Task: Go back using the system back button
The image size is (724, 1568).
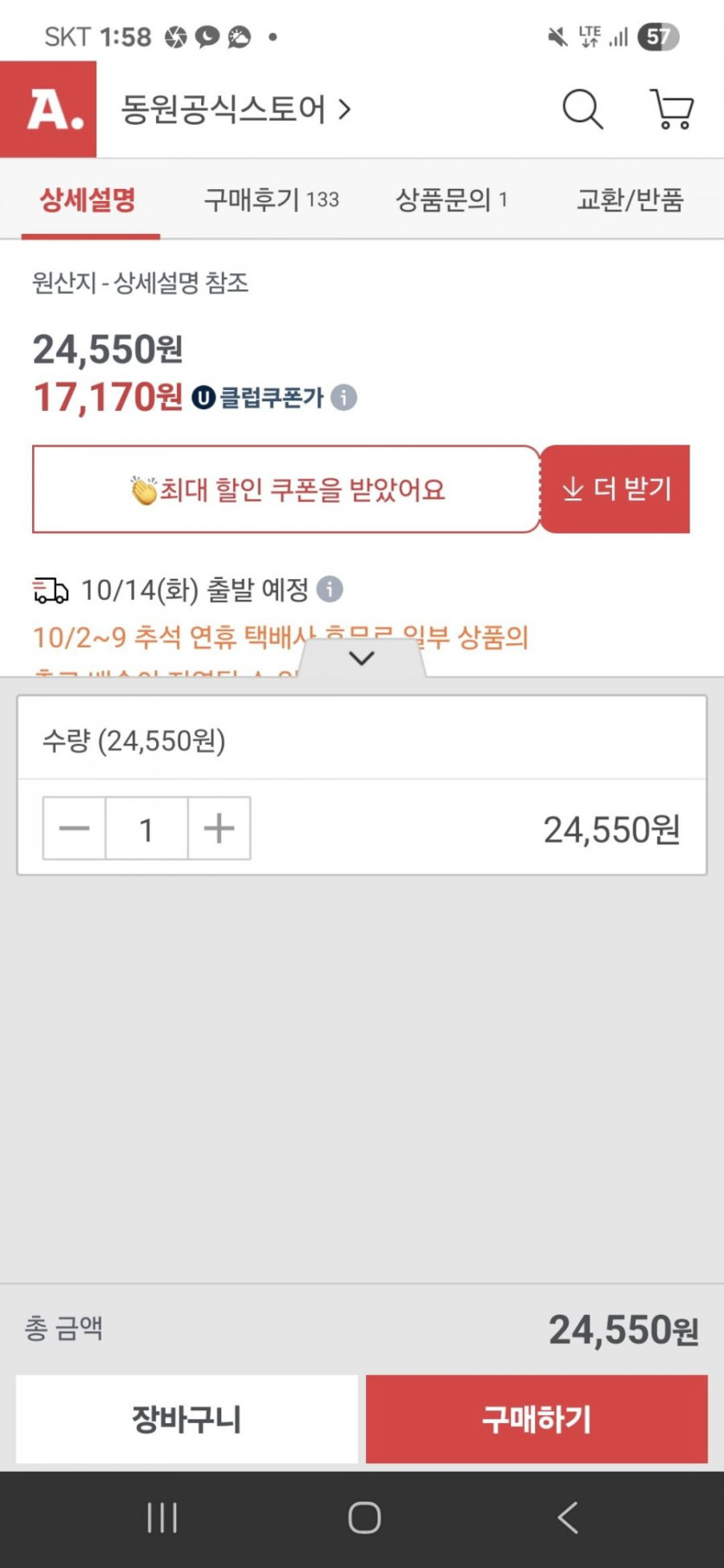Action: point(568,1518)
